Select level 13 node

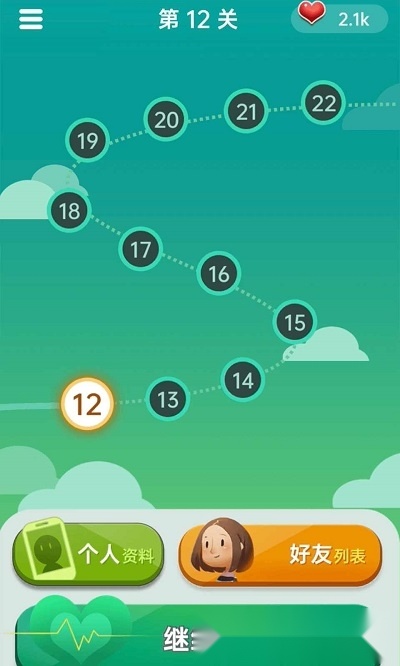pyautogui.click(x=167, y=399)
